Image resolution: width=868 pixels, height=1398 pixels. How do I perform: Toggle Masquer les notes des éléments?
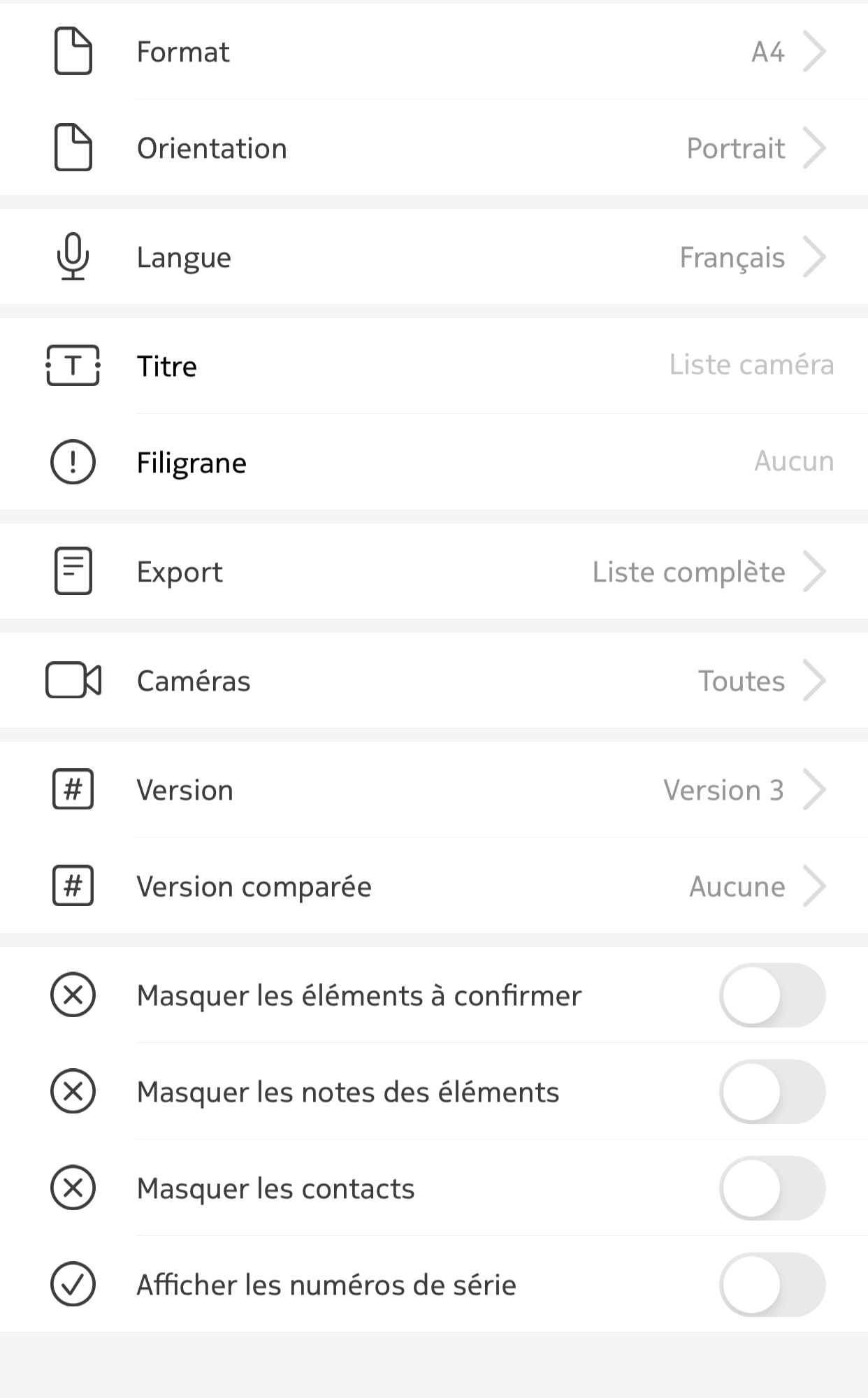tap(772, 1092)
